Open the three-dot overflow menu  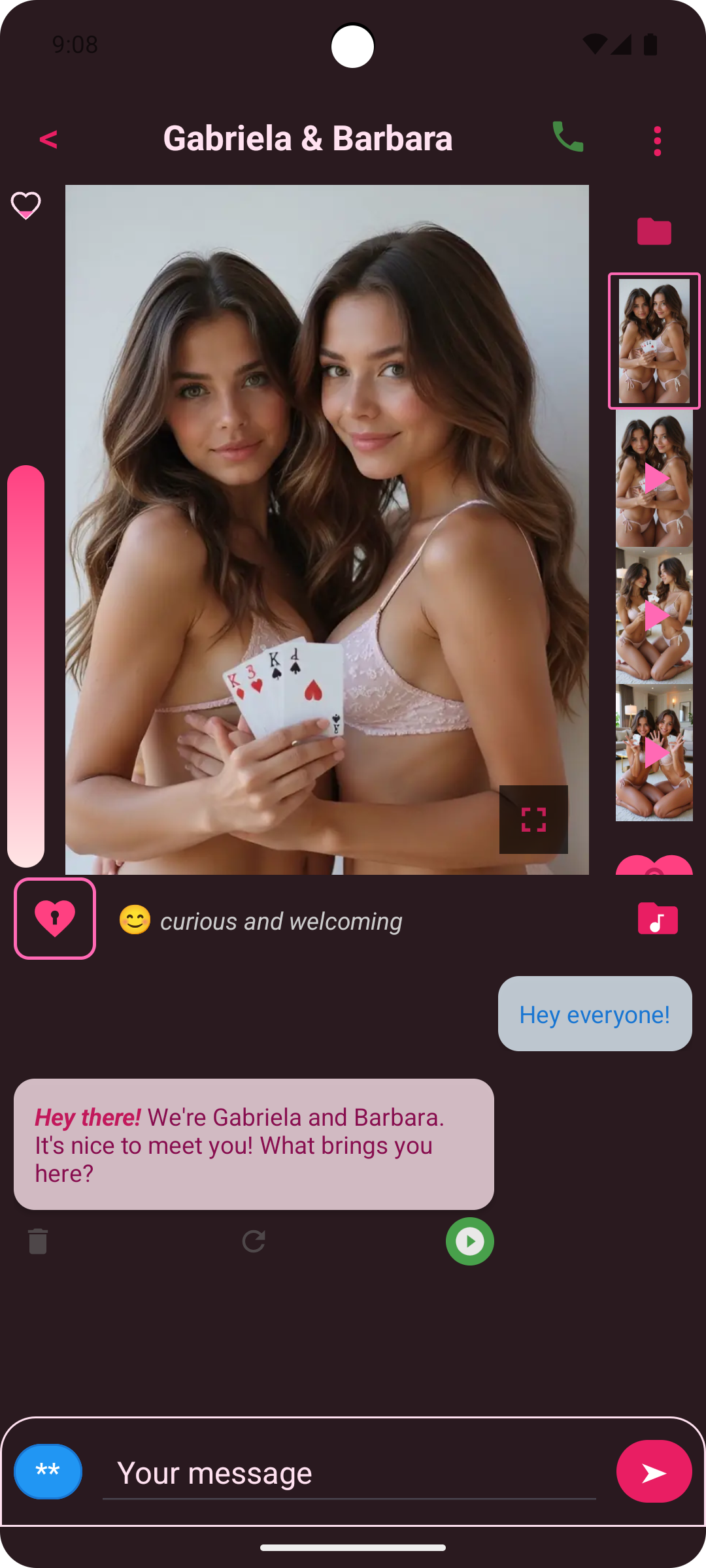[657, 141]
